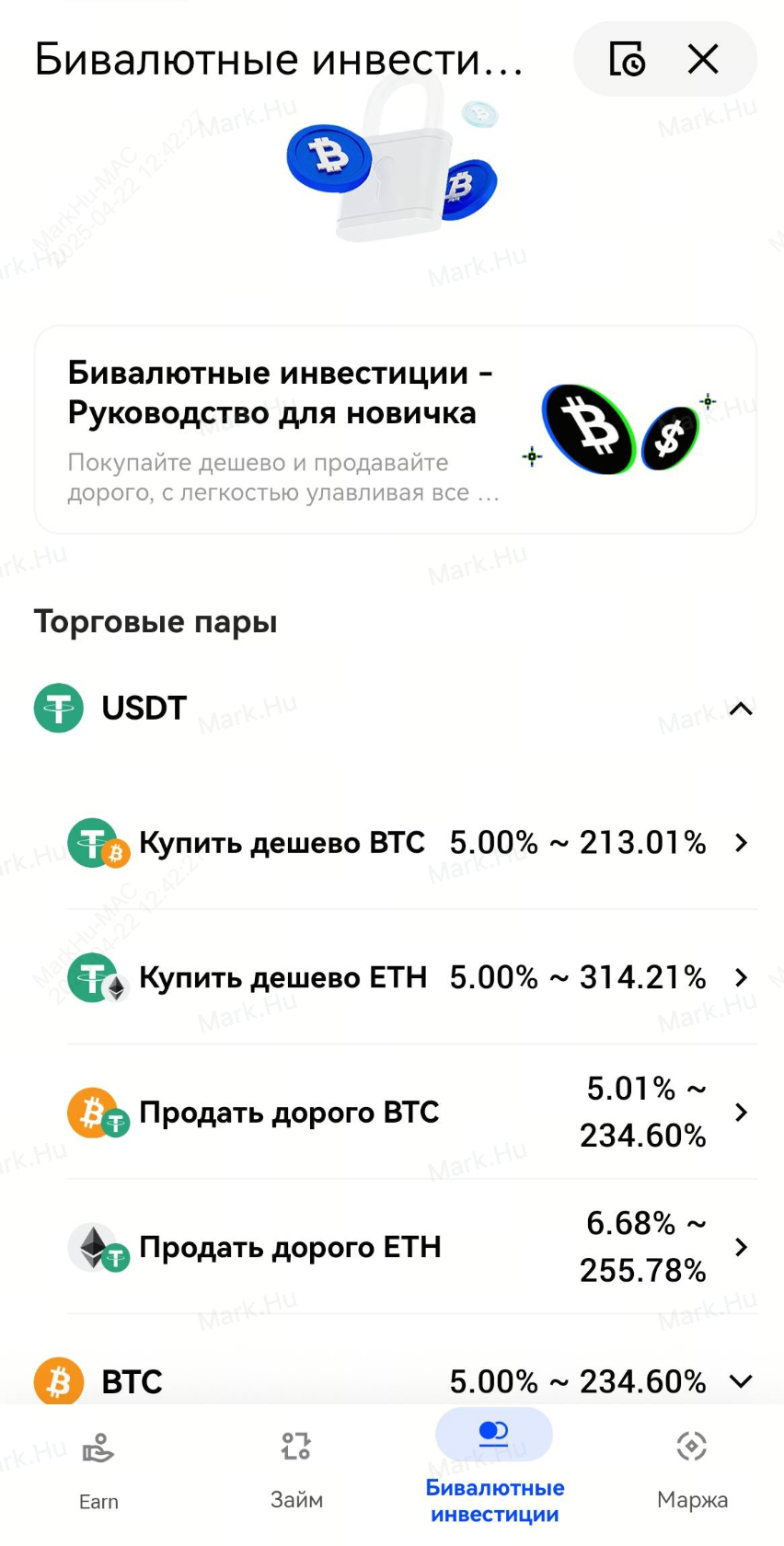The image size is (784, 1546).
Task: Select Продать дорого ETH
Action: [x=409, y=1247]
